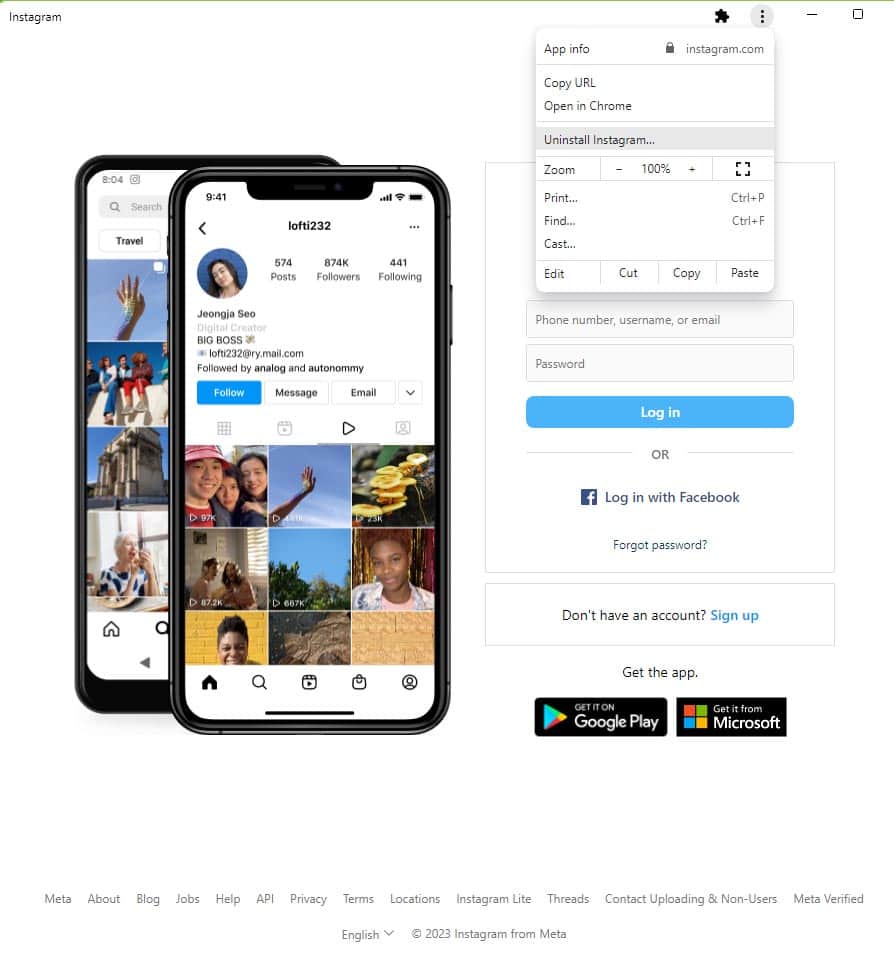Open App info entry
The height and width of the screenshot is (957, 894).
point(567,49)
